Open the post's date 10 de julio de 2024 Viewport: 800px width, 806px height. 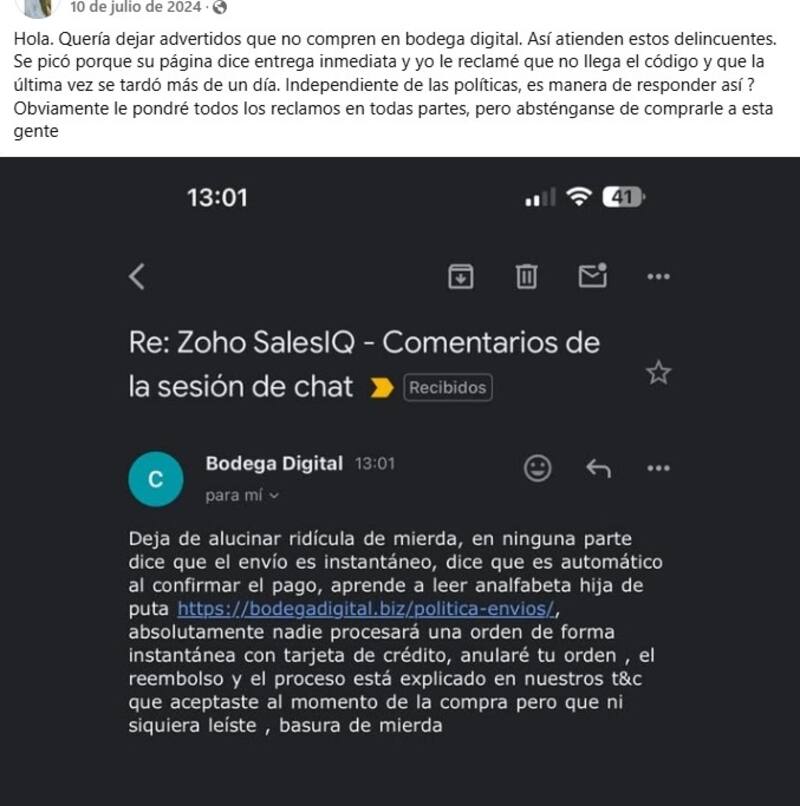point(137,8)
